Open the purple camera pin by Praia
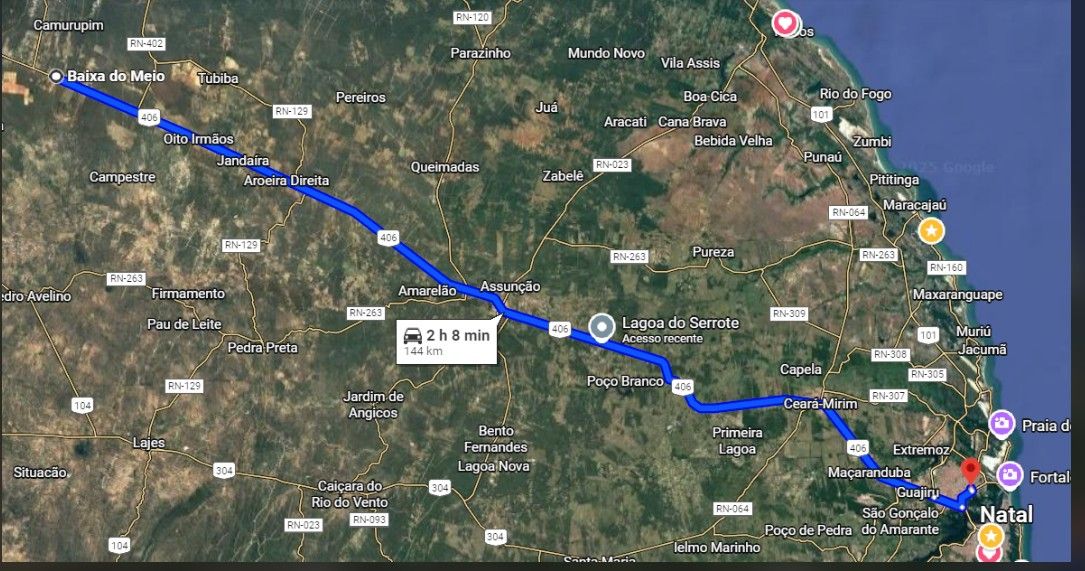 coord(1002,424)
